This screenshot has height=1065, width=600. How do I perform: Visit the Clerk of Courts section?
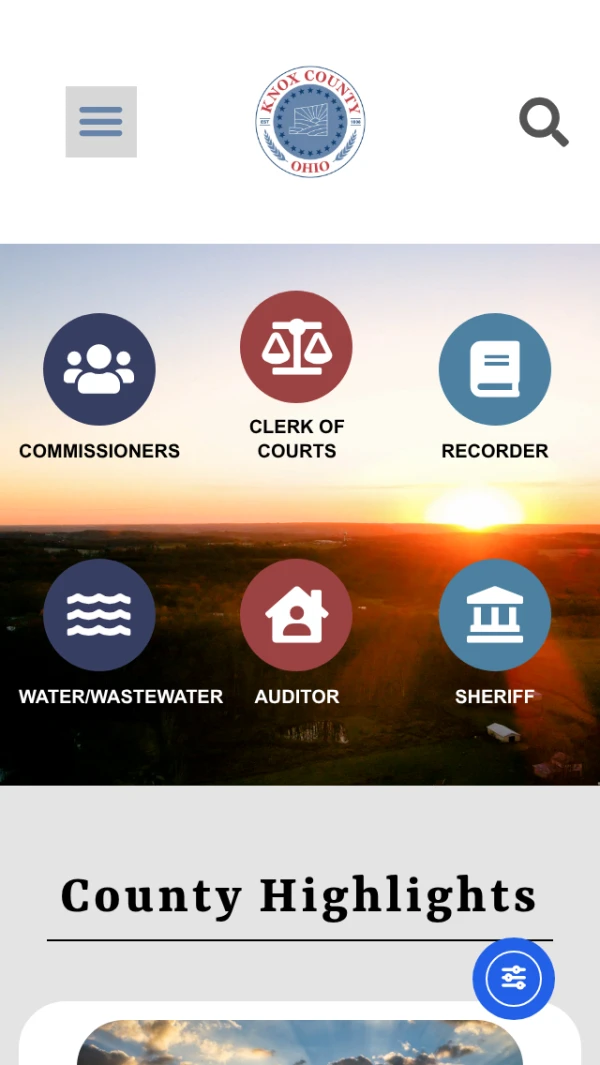(296, 347)
